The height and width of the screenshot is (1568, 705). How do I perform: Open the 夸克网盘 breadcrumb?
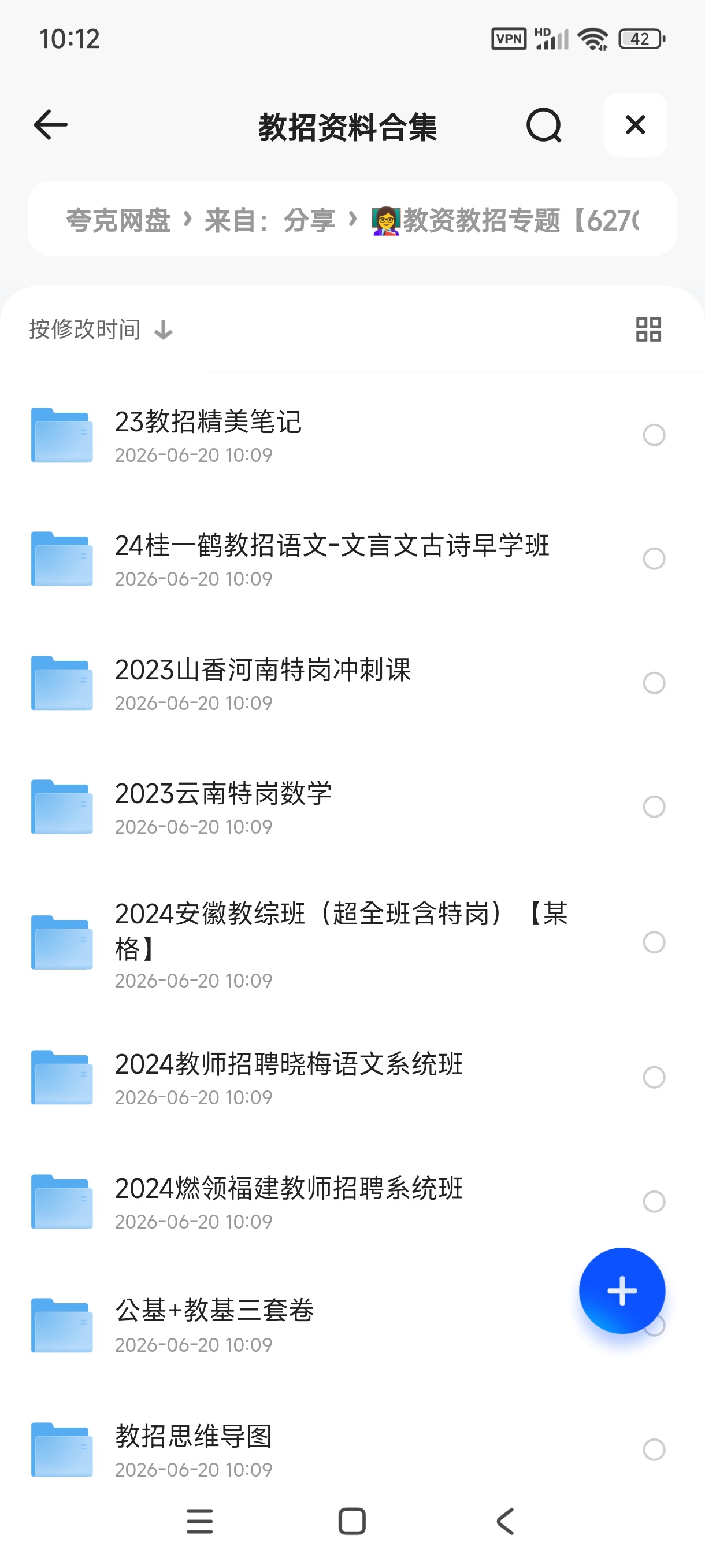tap(118, 220)
